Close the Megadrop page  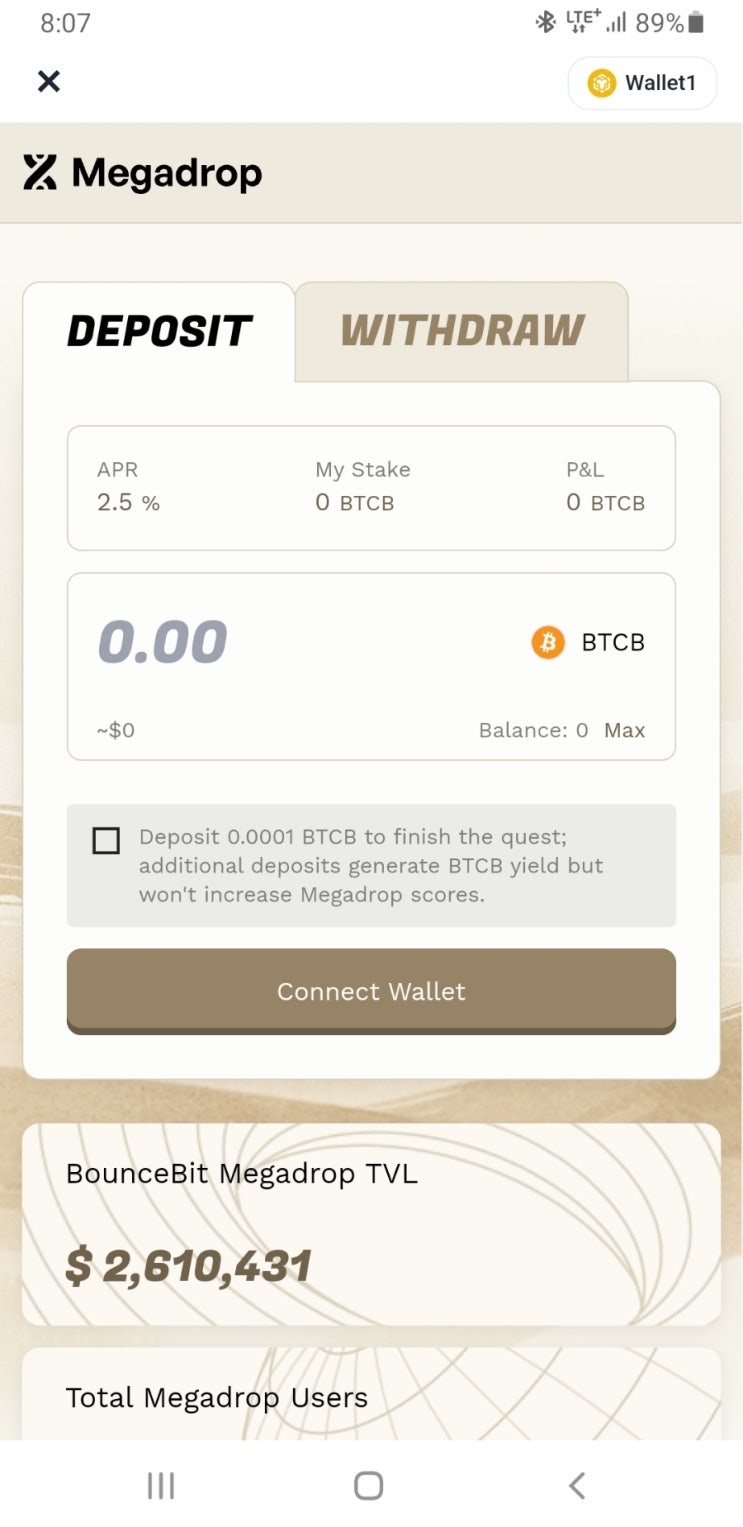pos(48,82)
